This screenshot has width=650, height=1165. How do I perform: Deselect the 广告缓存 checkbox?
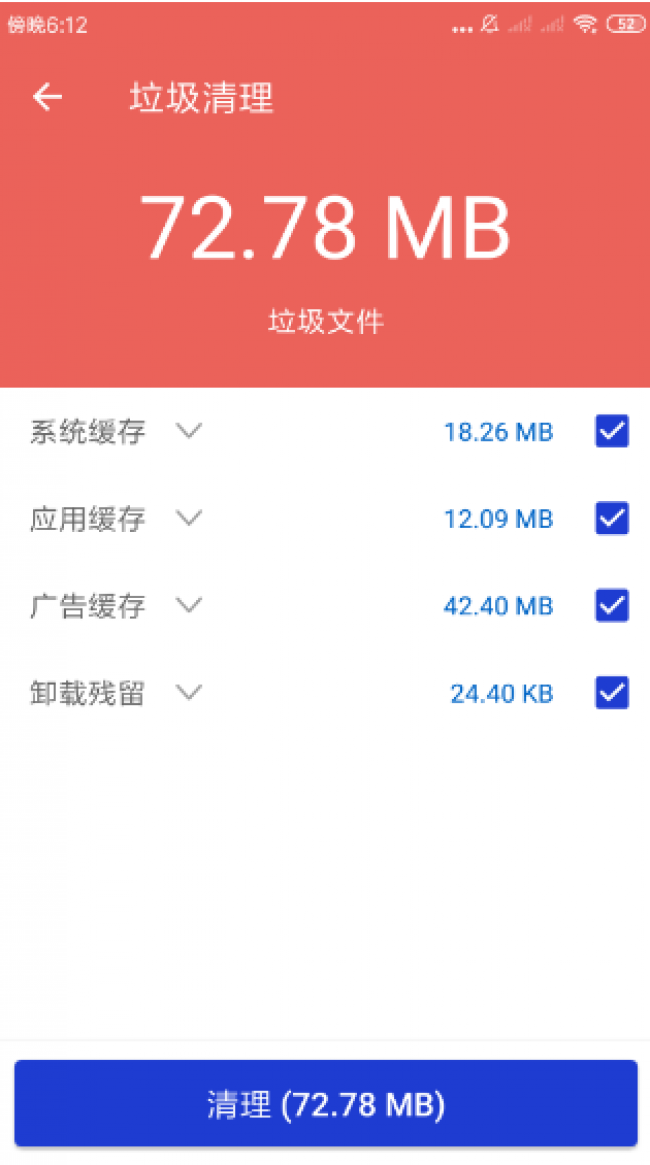[611, 606]
